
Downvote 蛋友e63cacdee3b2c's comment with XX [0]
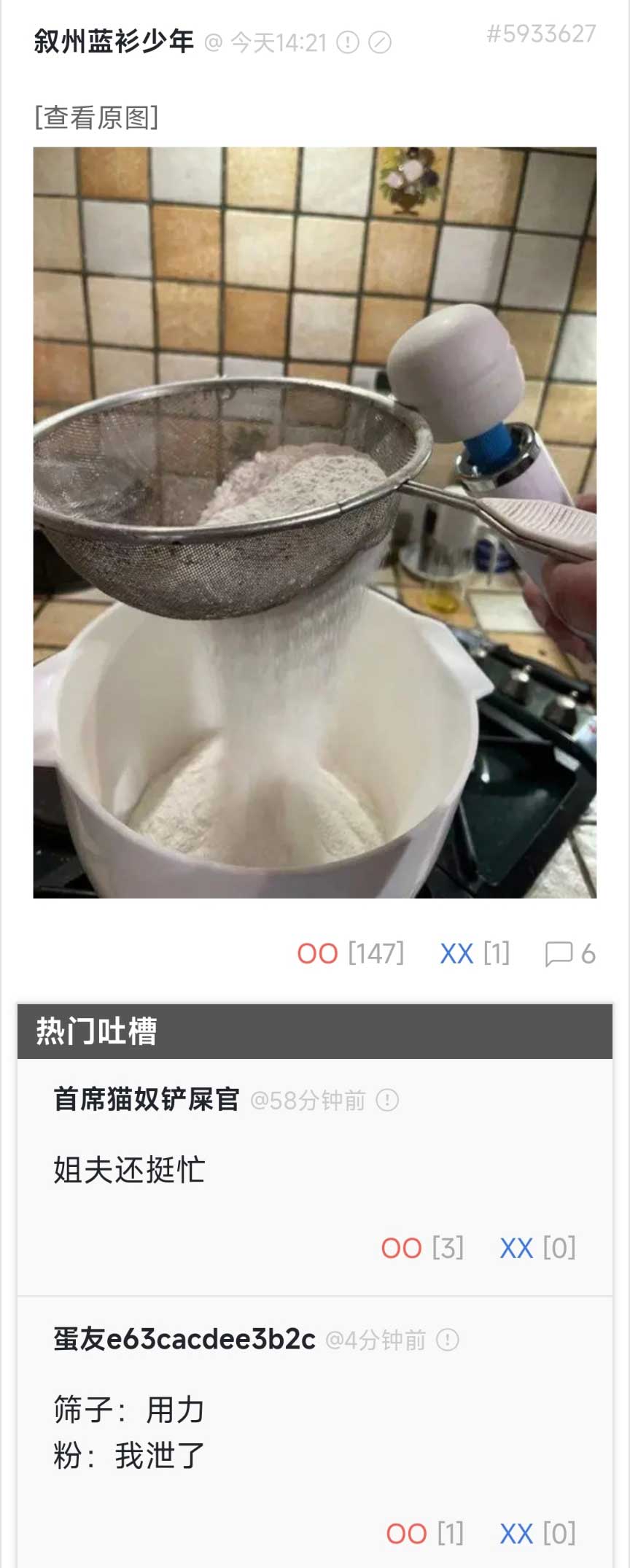point(516,1534)
